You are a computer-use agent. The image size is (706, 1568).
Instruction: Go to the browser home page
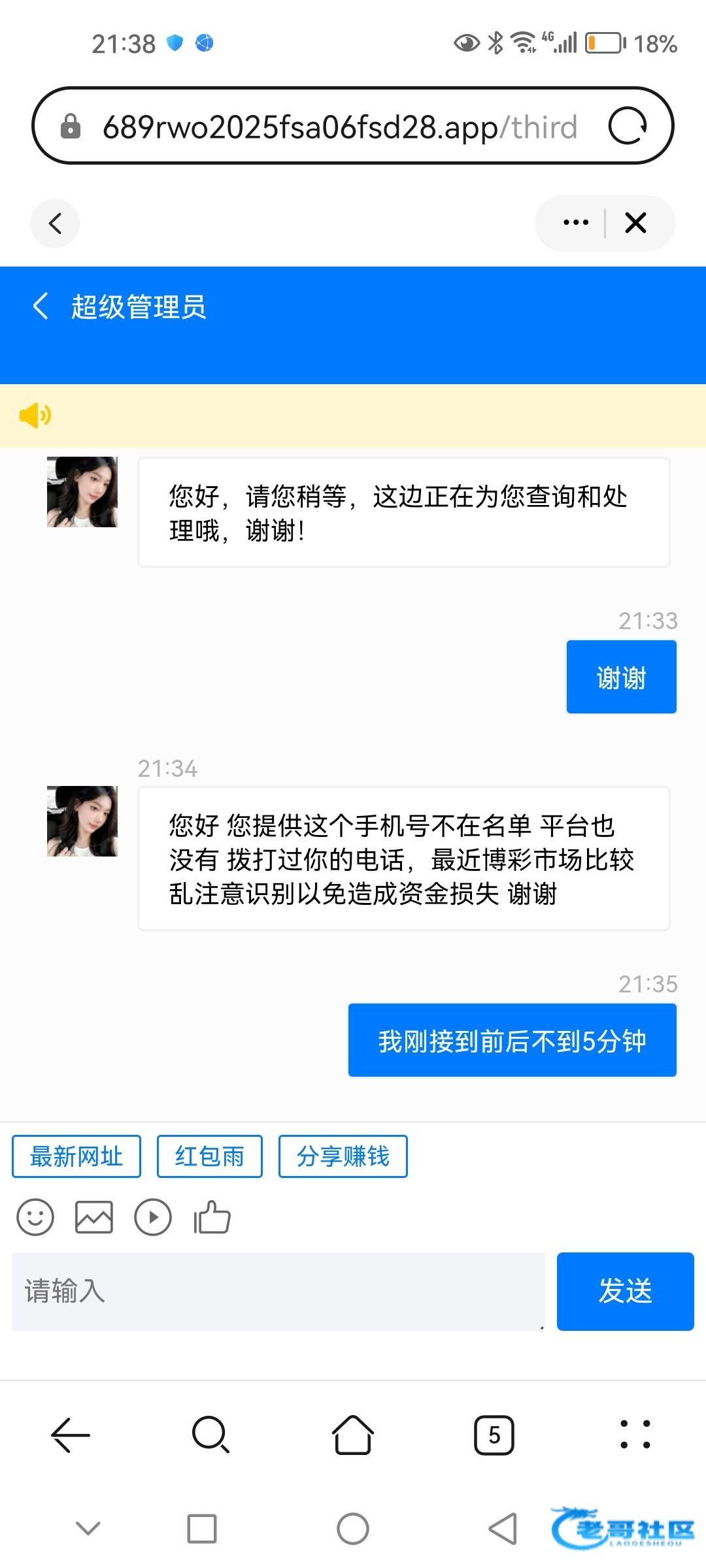tap(353, 1435)
